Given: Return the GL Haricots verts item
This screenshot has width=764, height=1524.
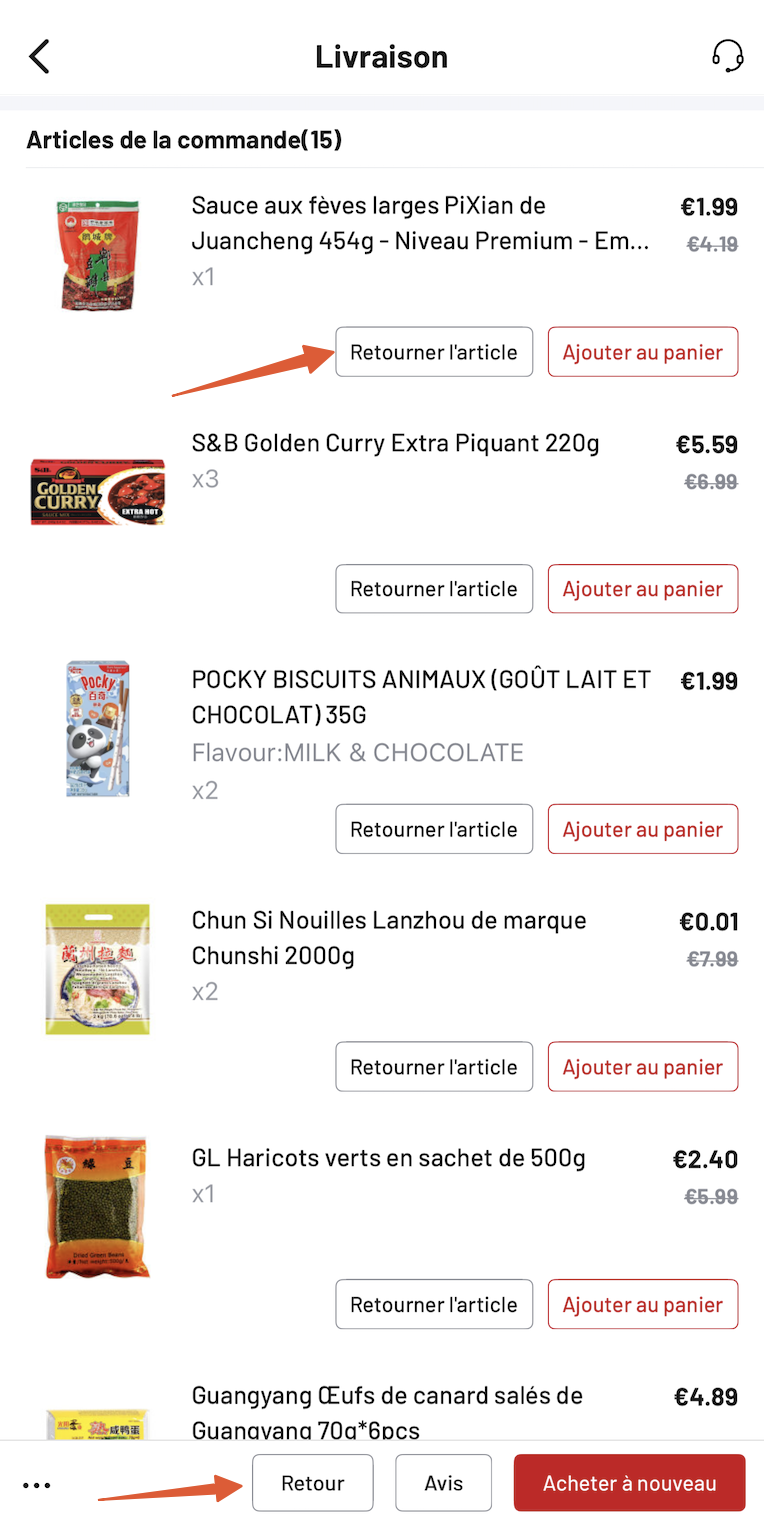Looking at the screenshot, I should point(434,1304).
